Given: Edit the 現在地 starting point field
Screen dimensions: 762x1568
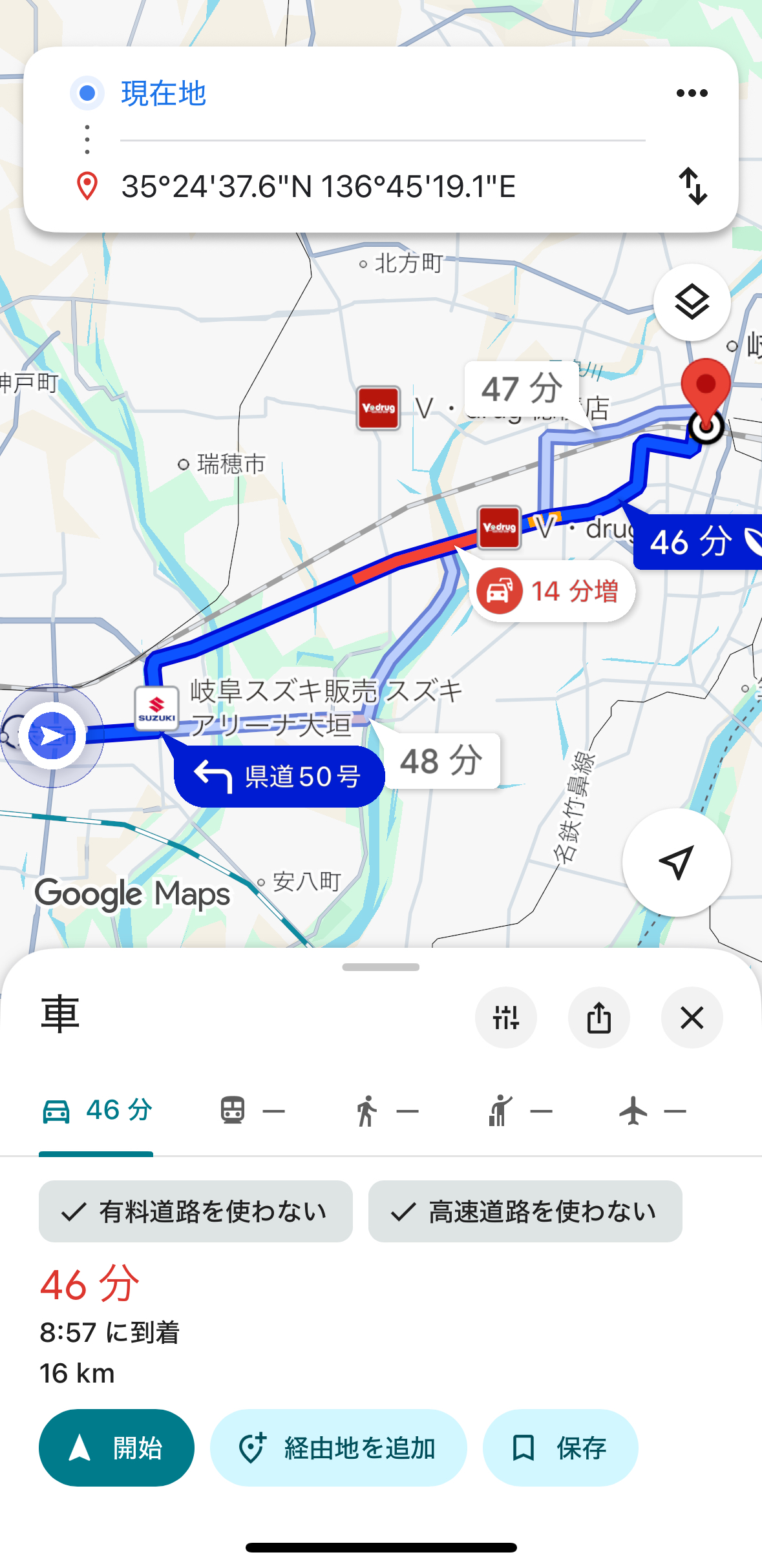Looking at the screenshot, I should [381, 94].
